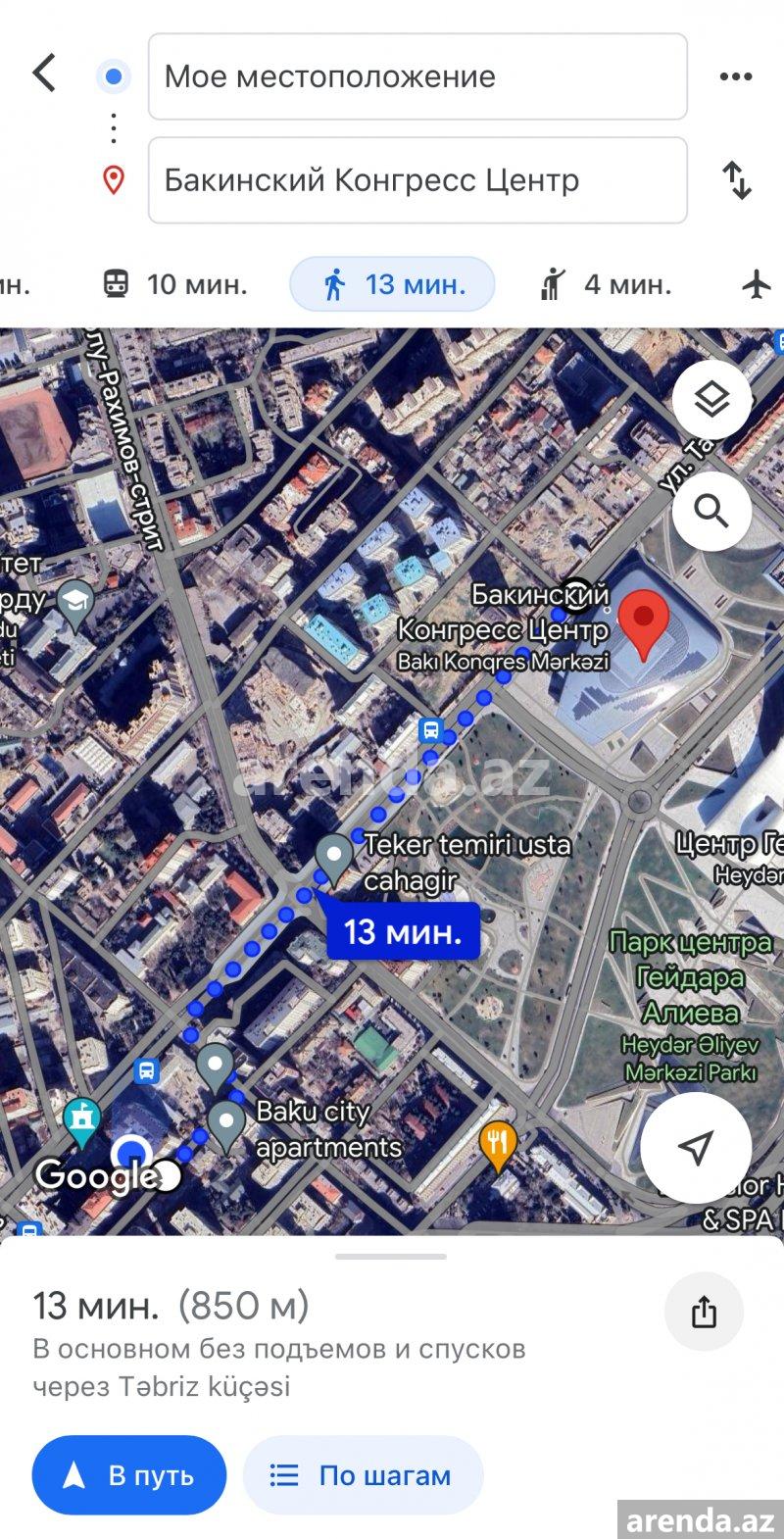Search along the route

click(x=712, y=512)
